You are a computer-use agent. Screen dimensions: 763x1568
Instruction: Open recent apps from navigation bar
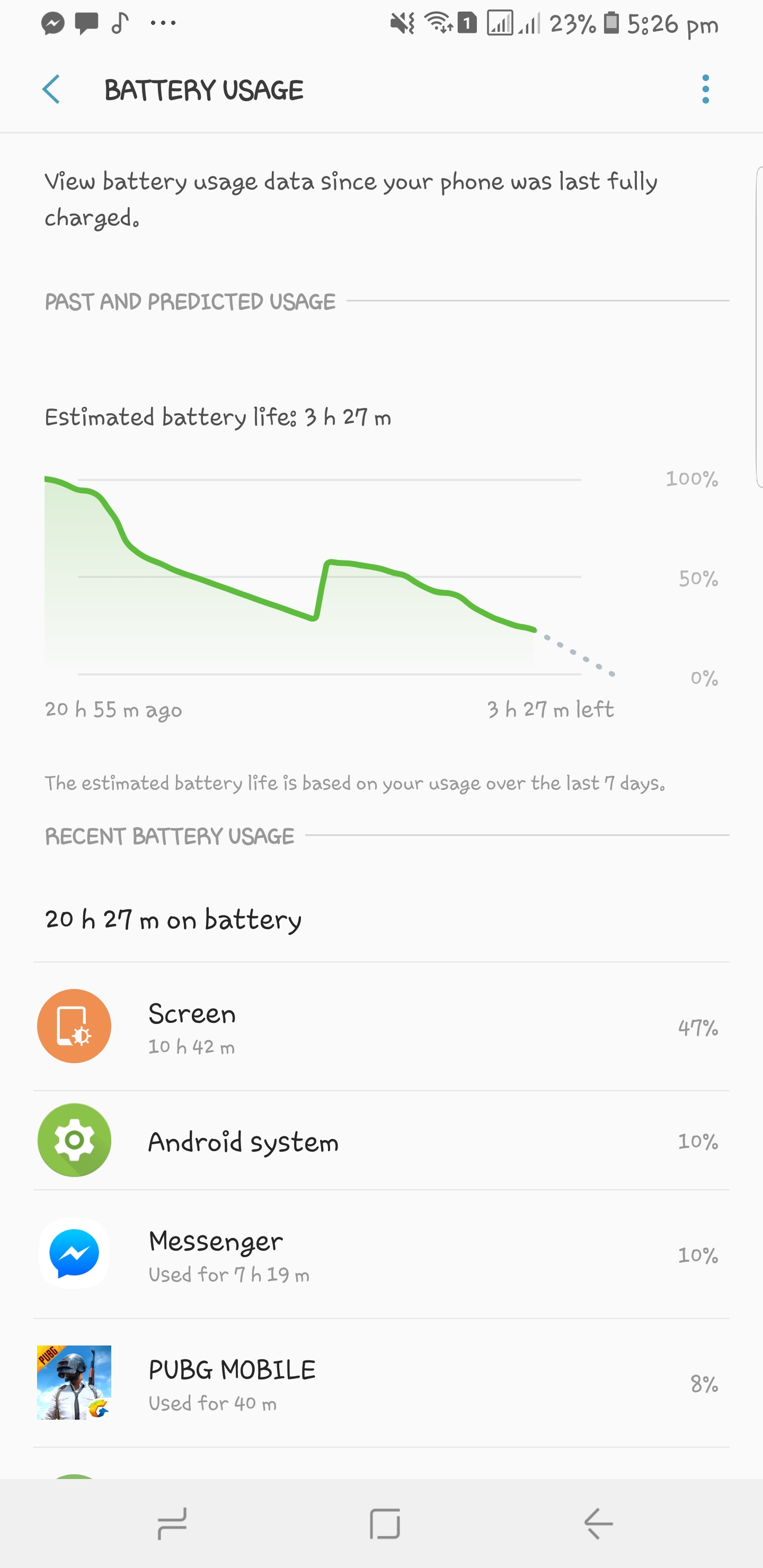coord(172,1524)
